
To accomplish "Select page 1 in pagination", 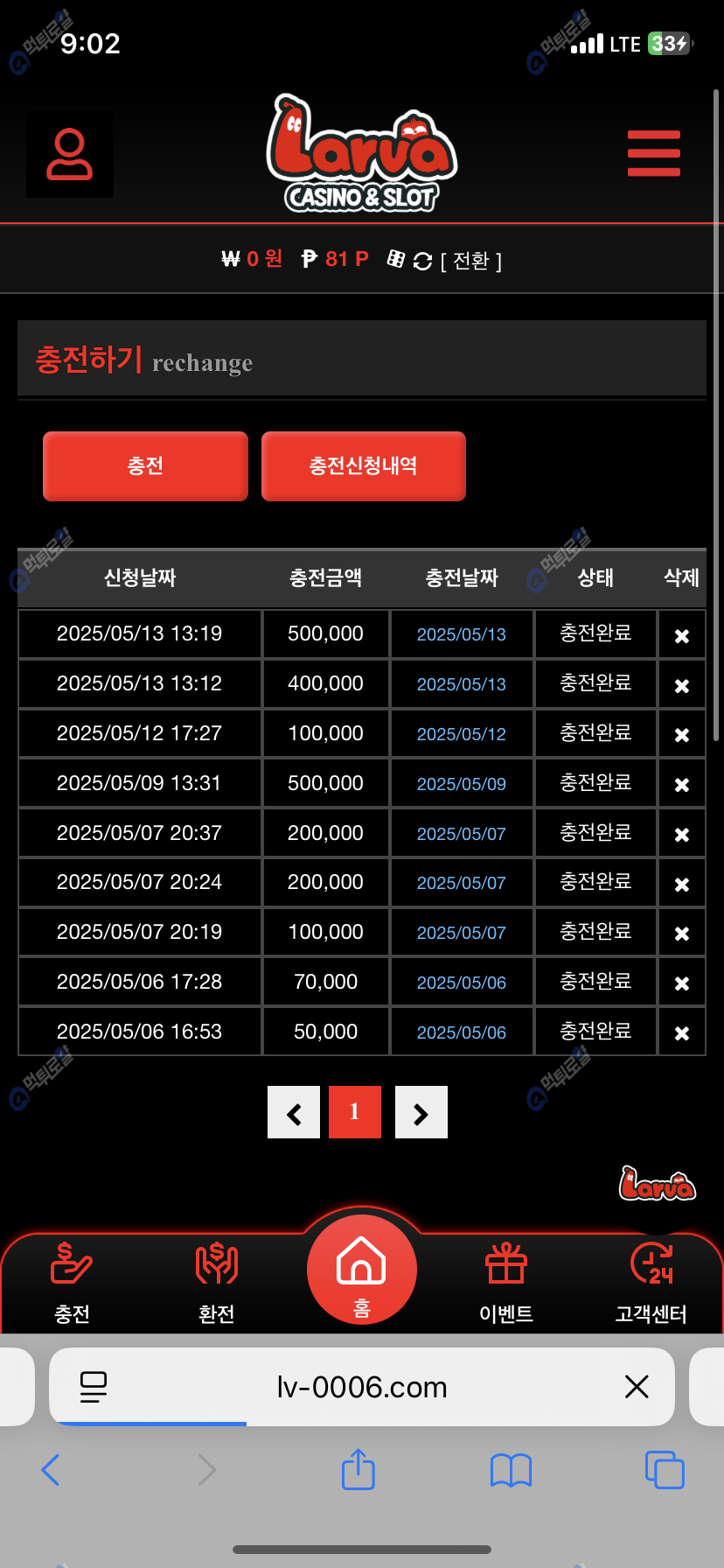I will coord(355,1112).
